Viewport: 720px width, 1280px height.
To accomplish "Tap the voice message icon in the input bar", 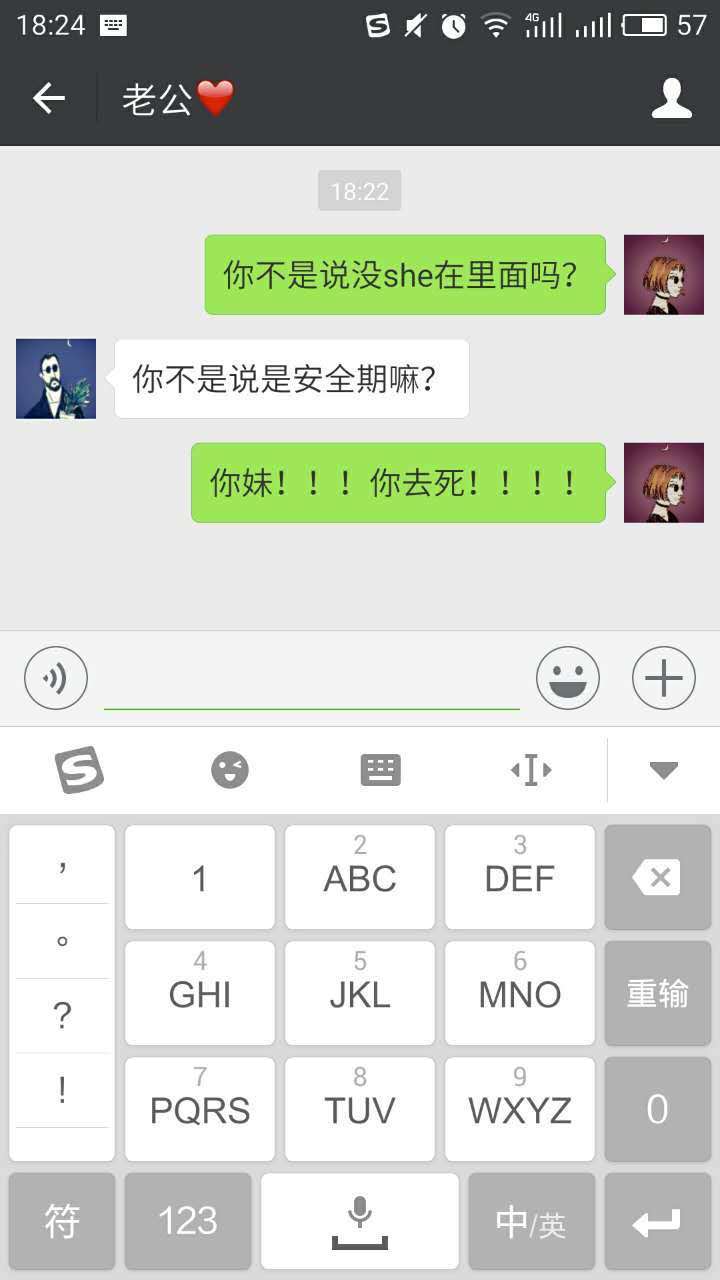I will [x=55, y=677].
